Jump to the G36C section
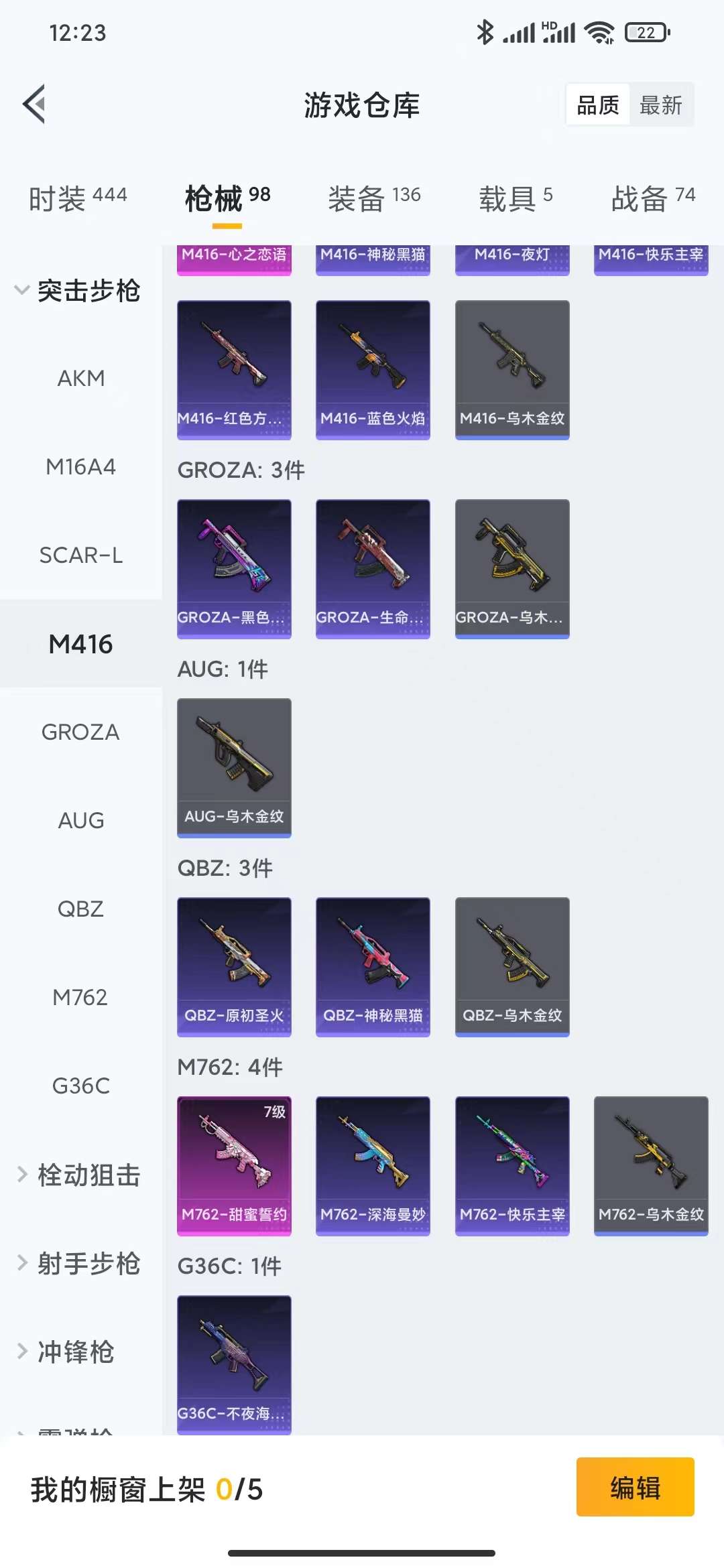 (81, 1086)
